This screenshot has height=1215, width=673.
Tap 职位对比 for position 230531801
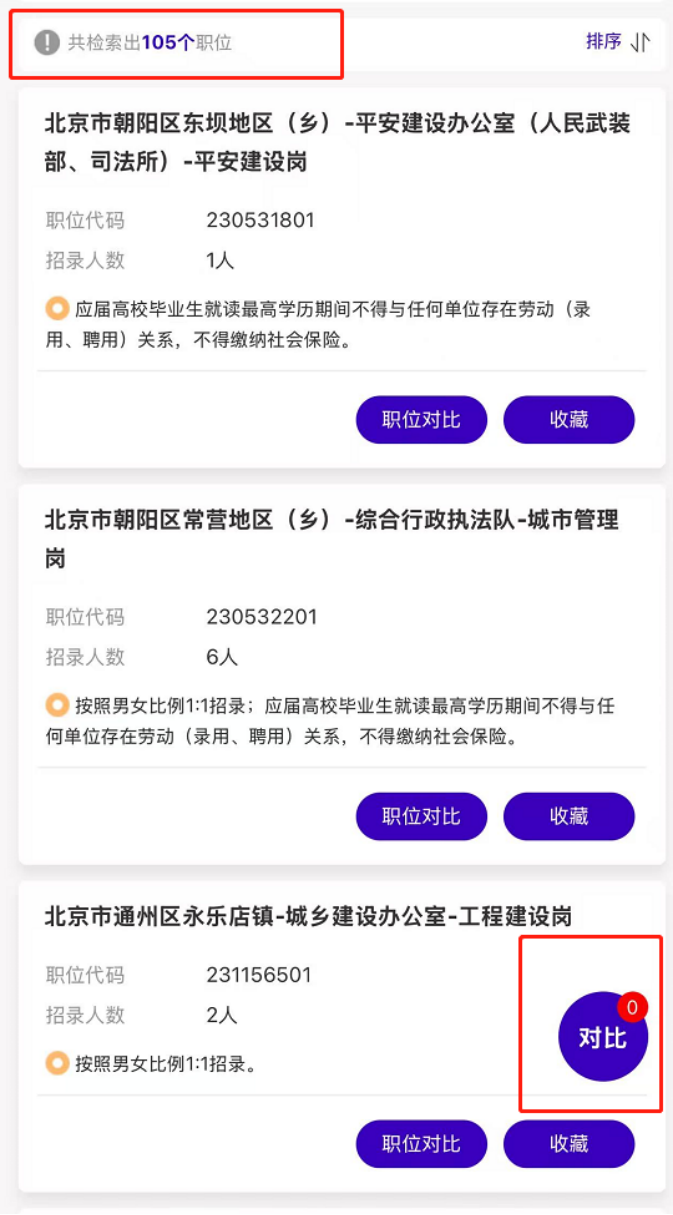pos(421,420)
